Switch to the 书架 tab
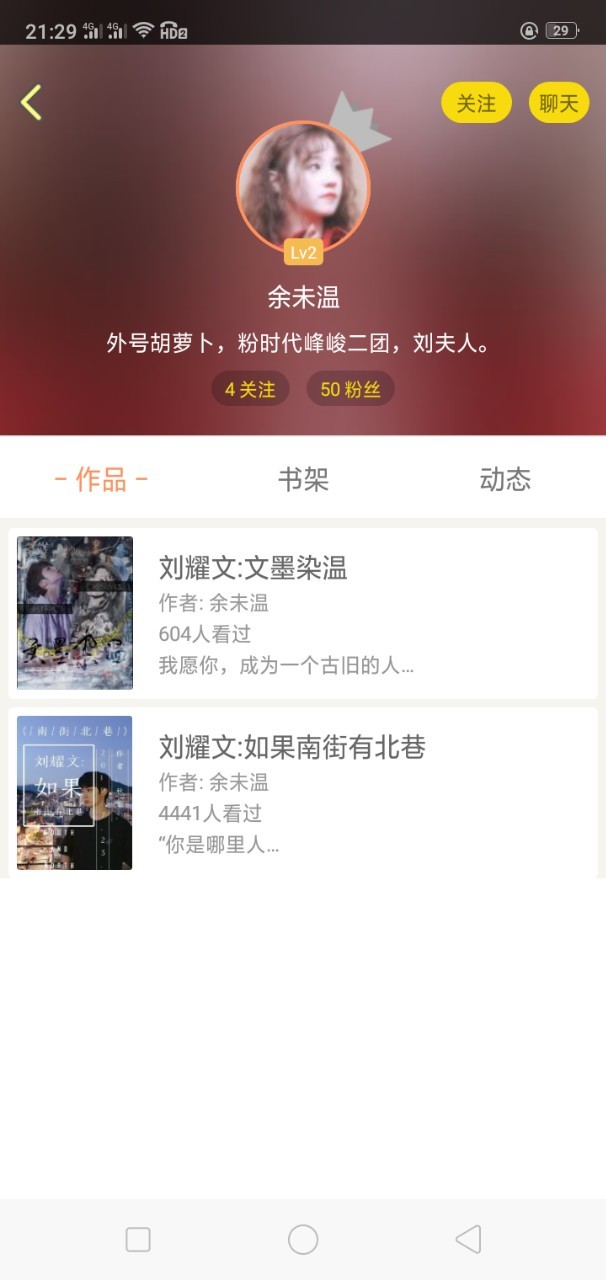This screenshot has height=1280, width=606. point(303,480)
